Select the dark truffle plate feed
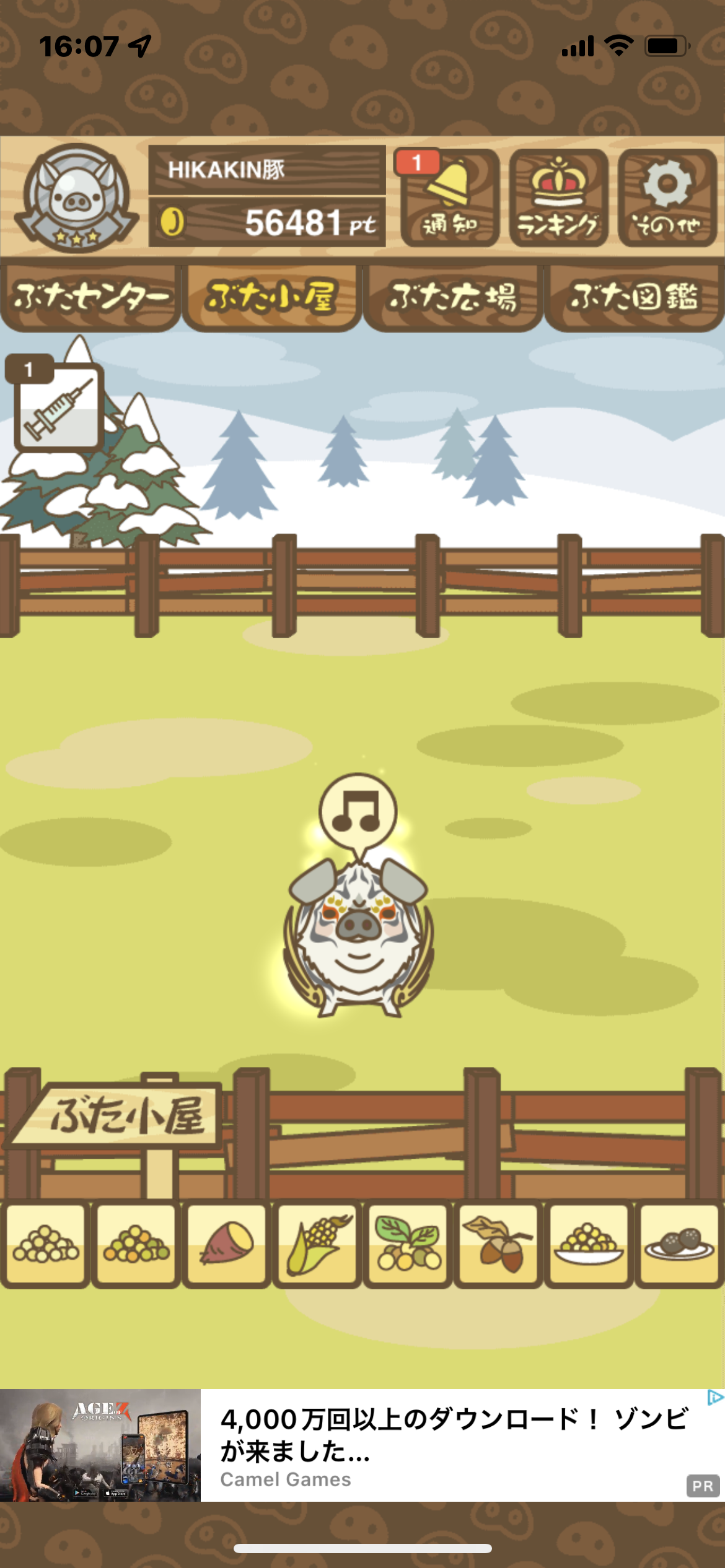725x1568 pixels. coord(679,1244)
